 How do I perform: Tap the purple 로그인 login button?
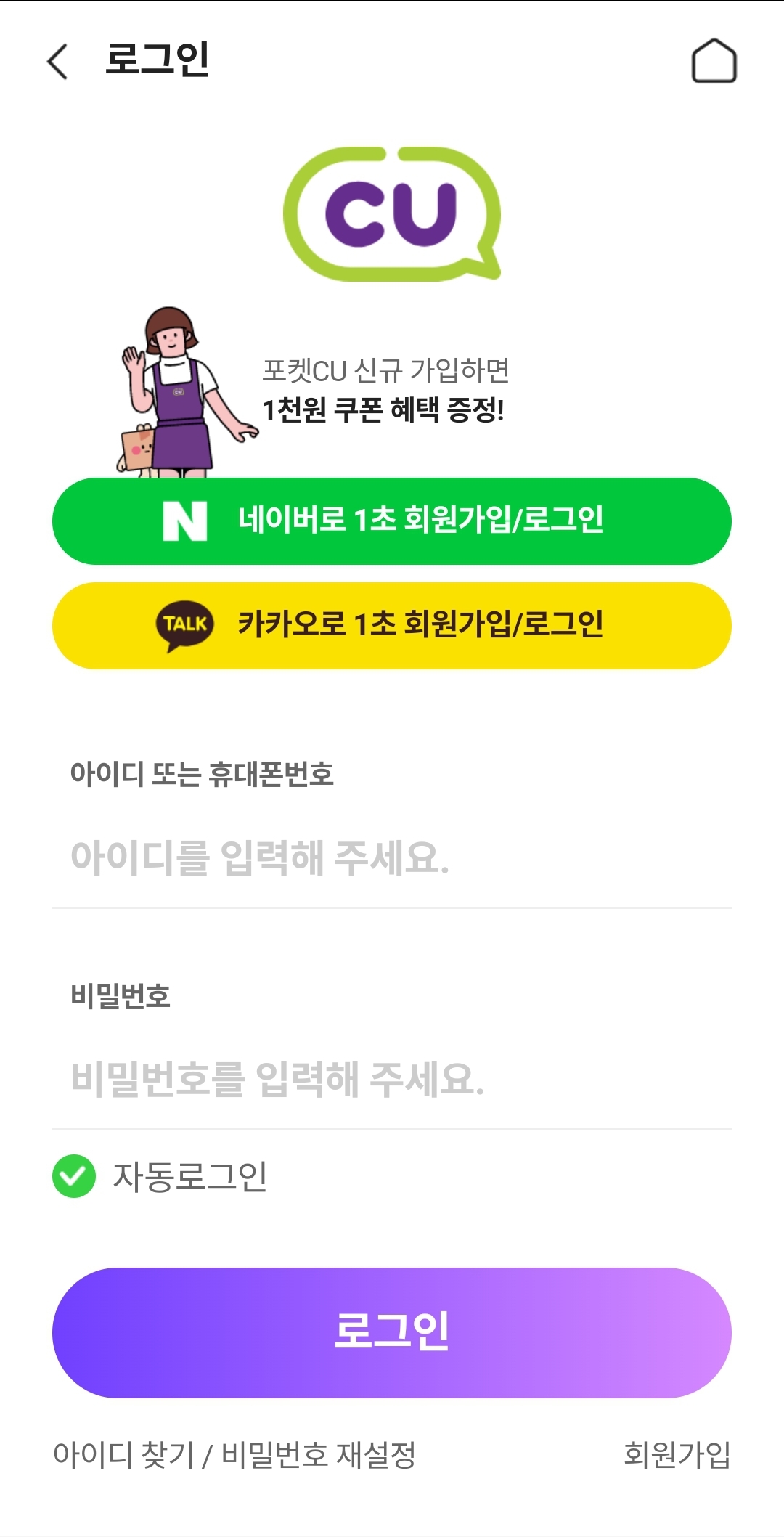392,1329
